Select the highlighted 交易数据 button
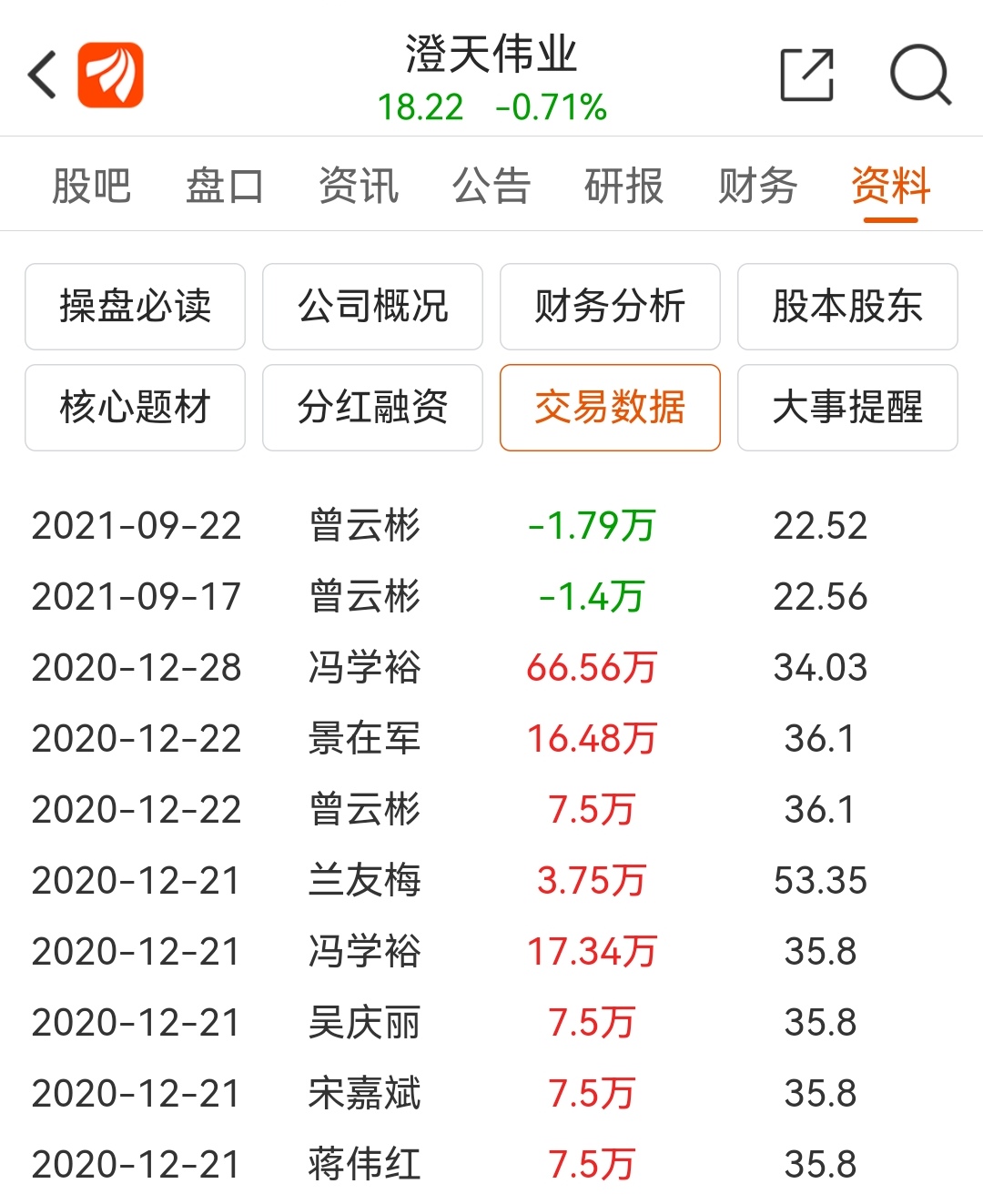Image resolution: width=983 pixels, height=1204 pixels. click(x=610, y=408)
